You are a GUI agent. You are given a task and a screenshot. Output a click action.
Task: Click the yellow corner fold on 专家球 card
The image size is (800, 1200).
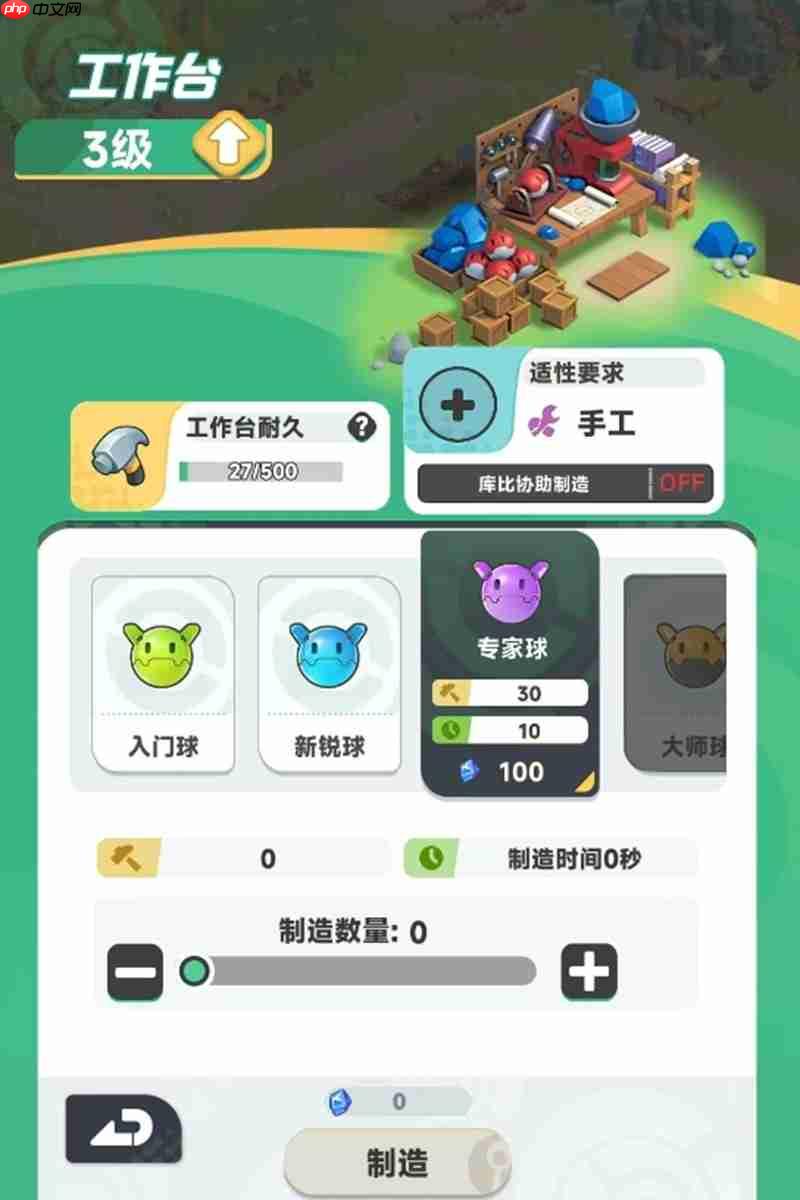588,782
